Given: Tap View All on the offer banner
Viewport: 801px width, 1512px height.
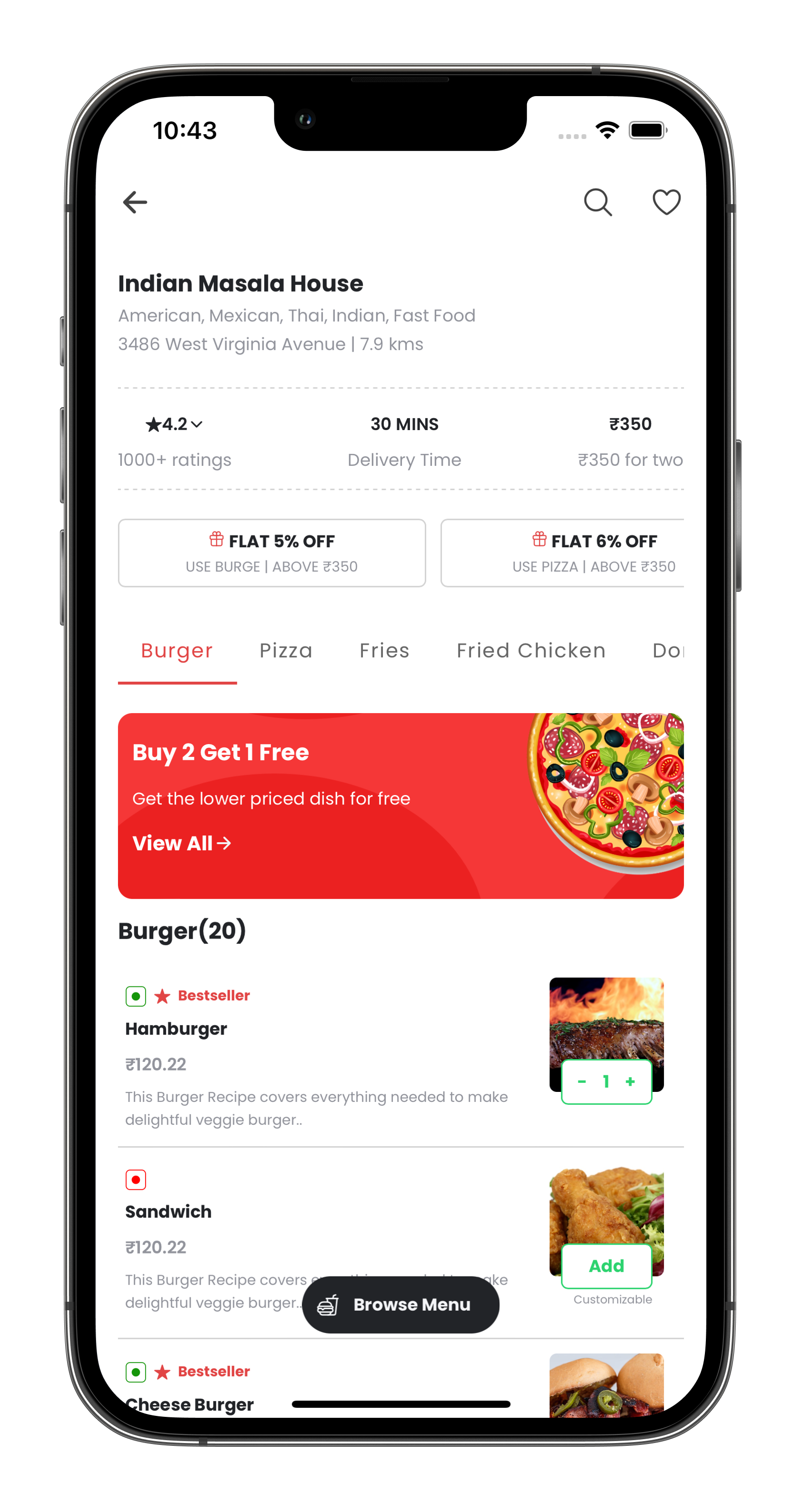Looking at the screenshot, I should coord(181,843).
